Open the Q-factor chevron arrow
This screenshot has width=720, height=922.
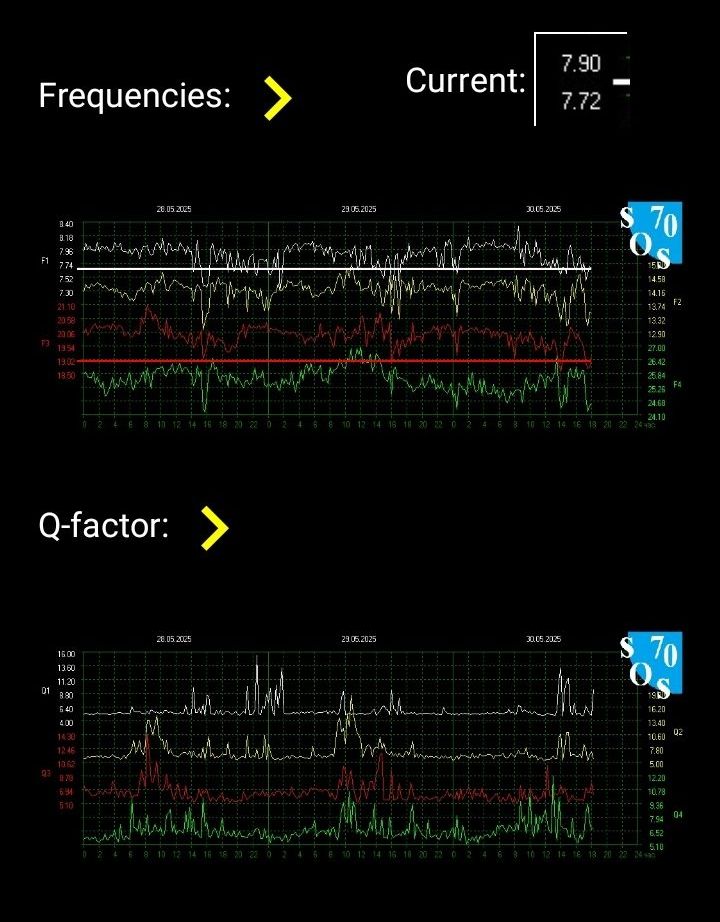point(214,528)
